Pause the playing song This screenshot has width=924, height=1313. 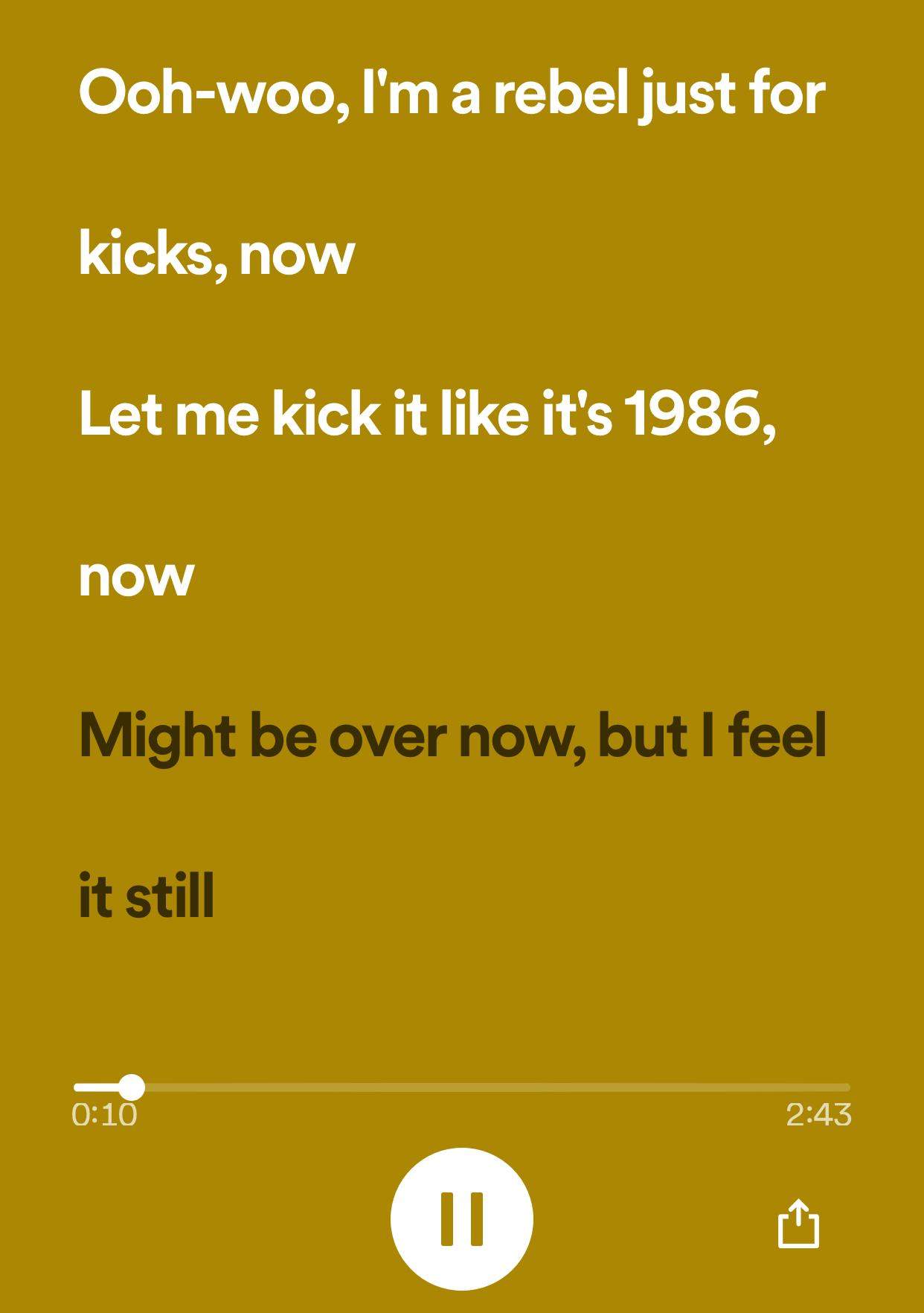pos(461,1218)
